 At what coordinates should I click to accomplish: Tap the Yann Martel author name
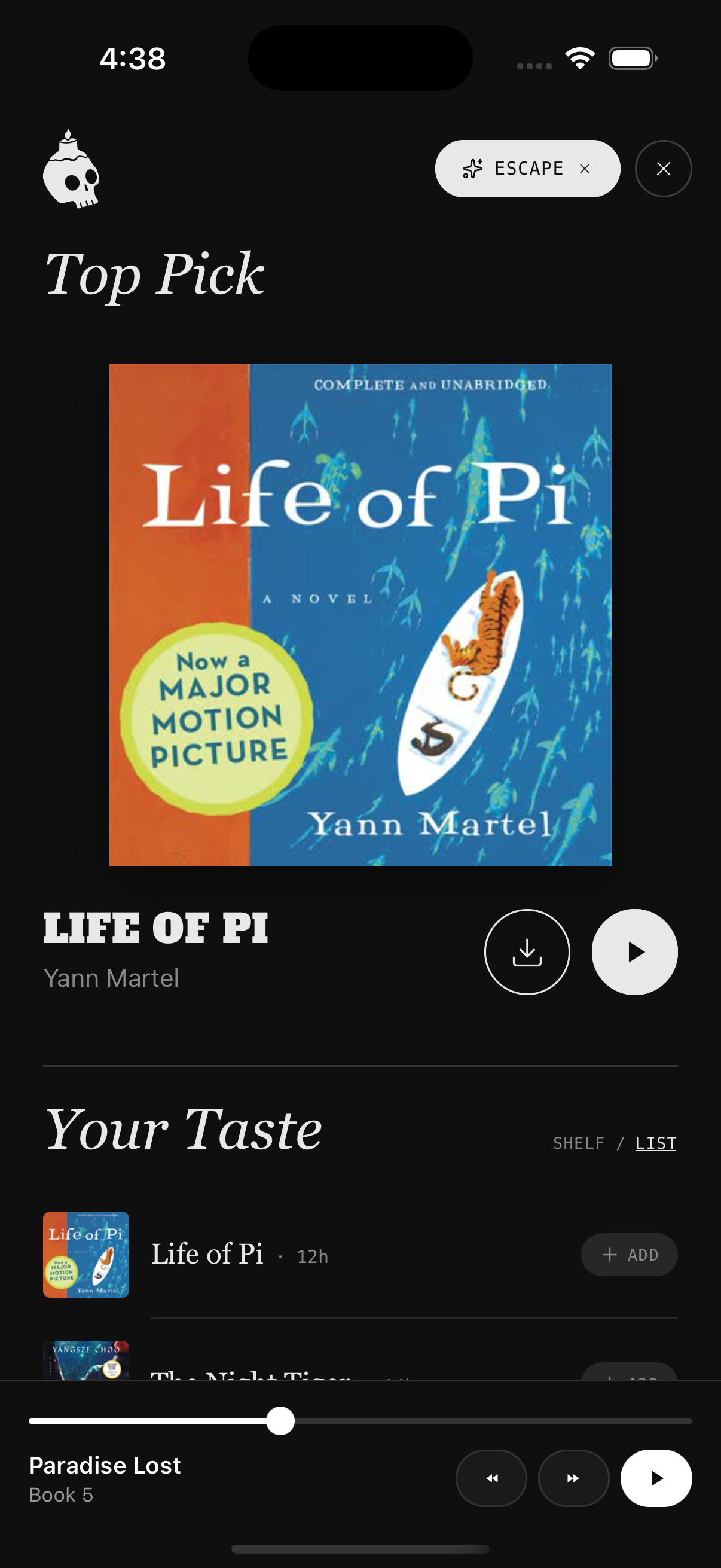coord(111,977)
